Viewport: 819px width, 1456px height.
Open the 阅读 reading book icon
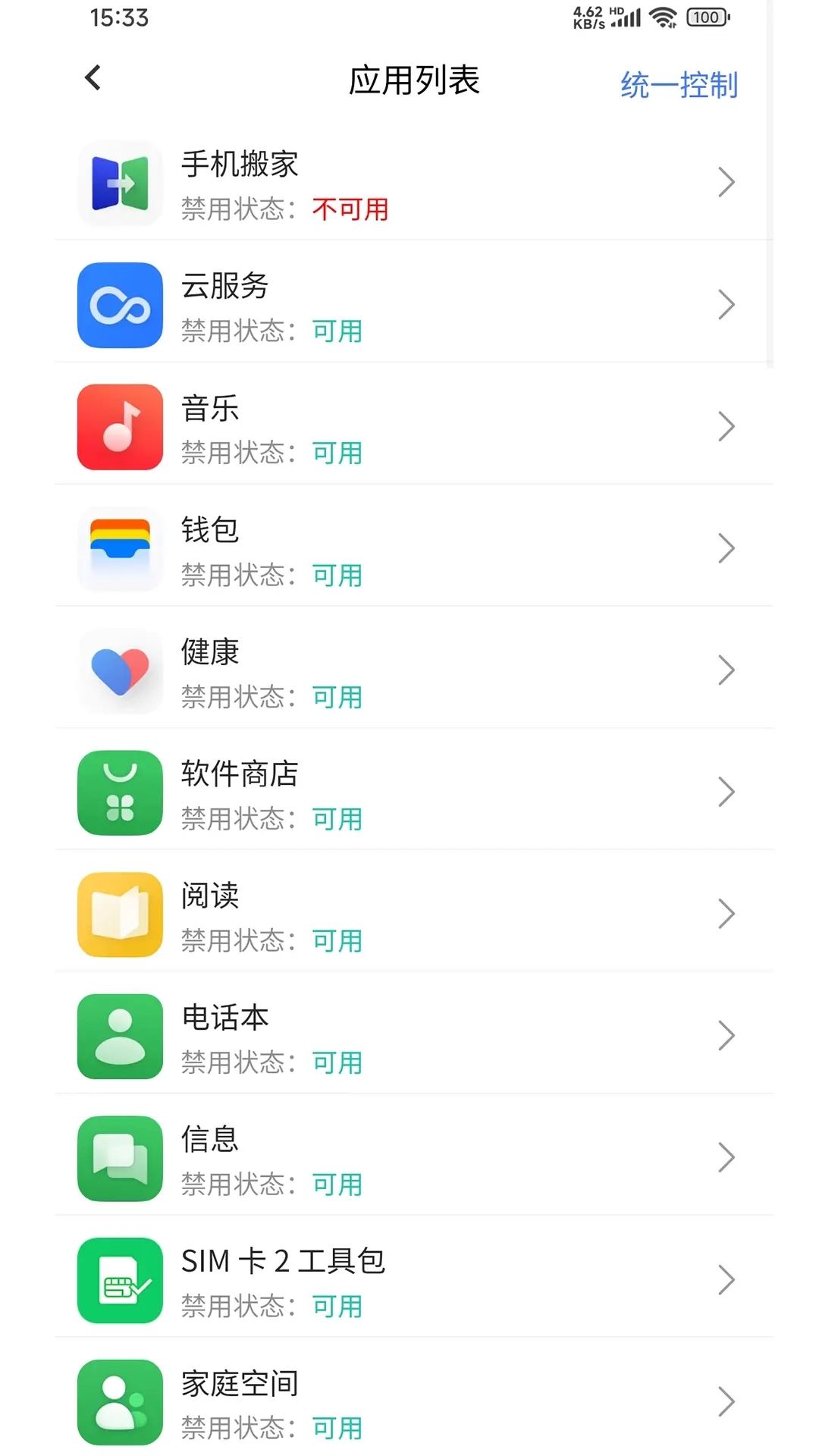click(119, 915)
